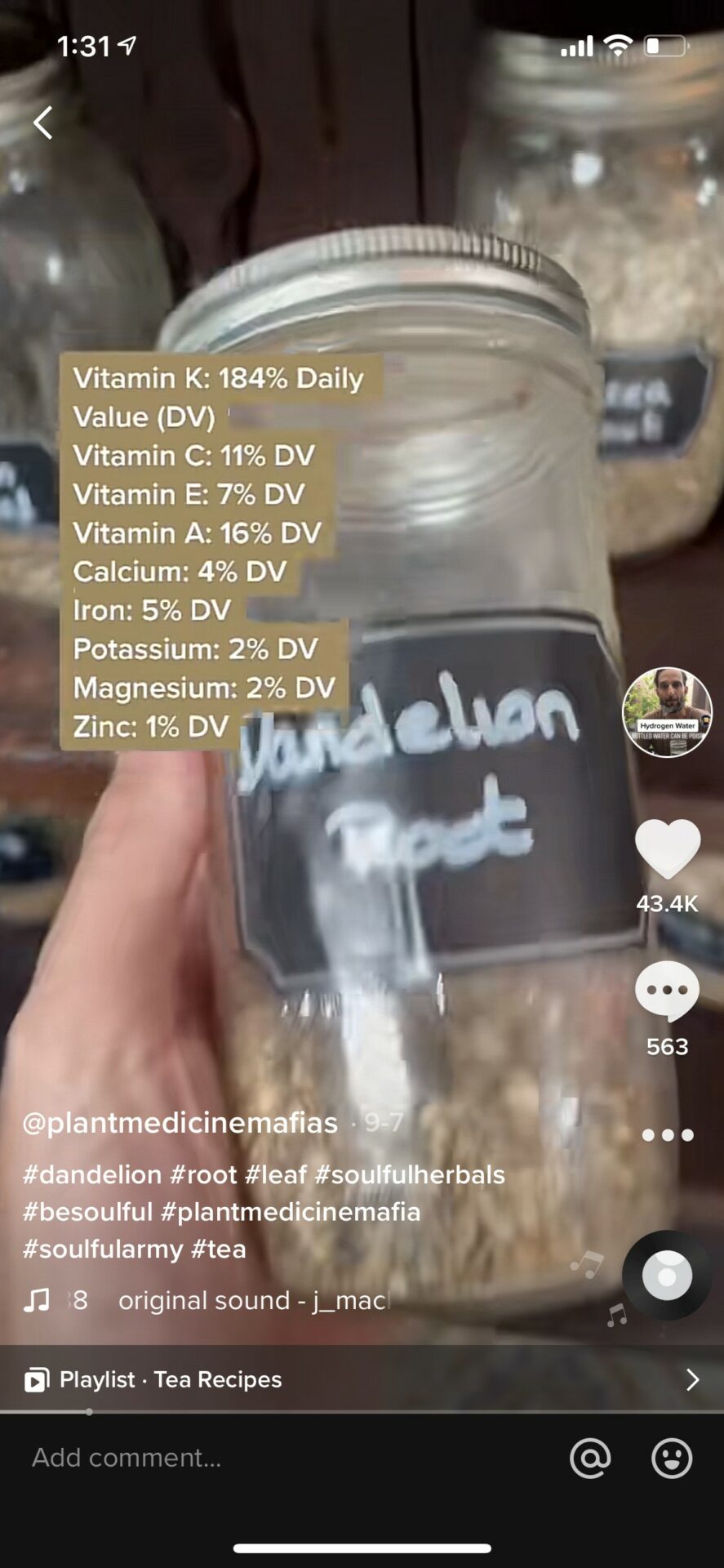Go back using the top-left arrow
The width and height of the screenshot is (724, 1568).
pos(42,122)
